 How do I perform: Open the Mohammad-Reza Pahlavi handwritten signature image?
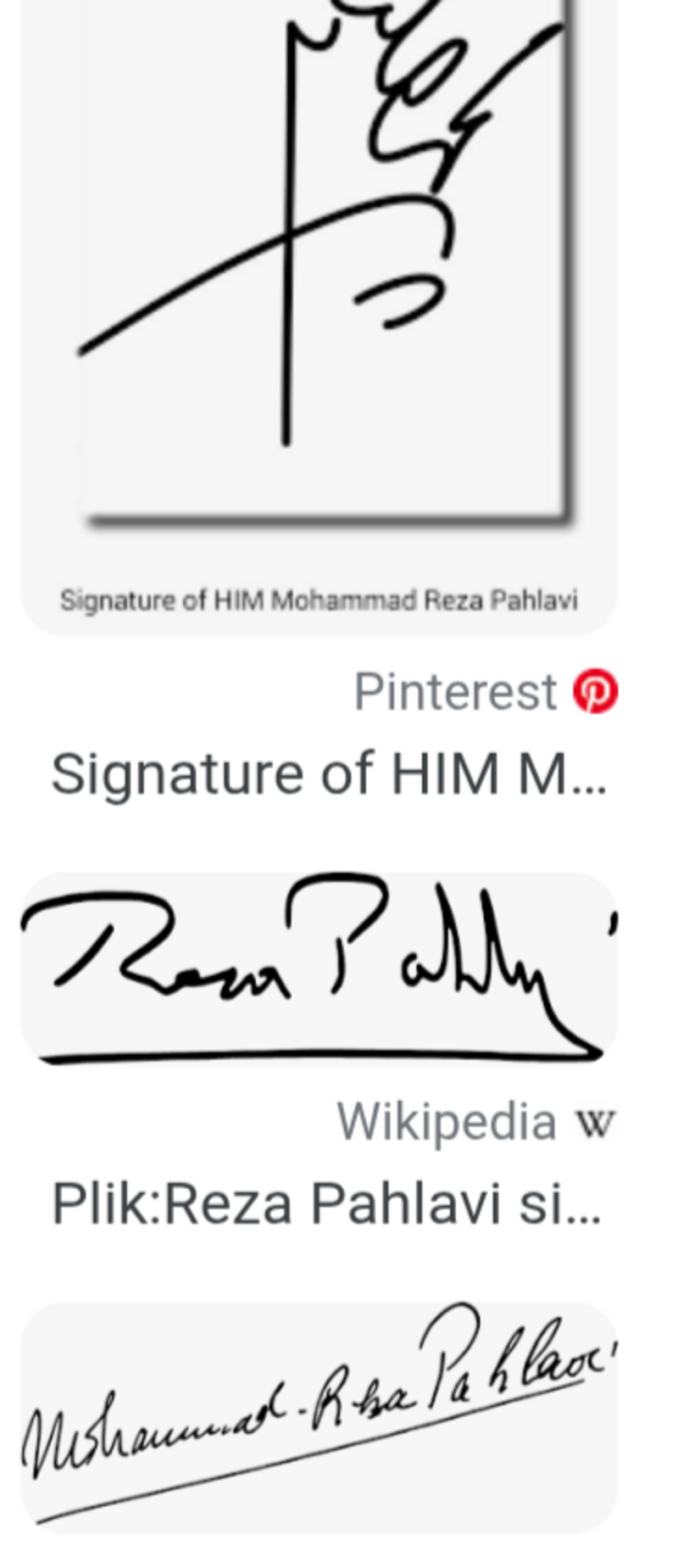(319, 1415)
